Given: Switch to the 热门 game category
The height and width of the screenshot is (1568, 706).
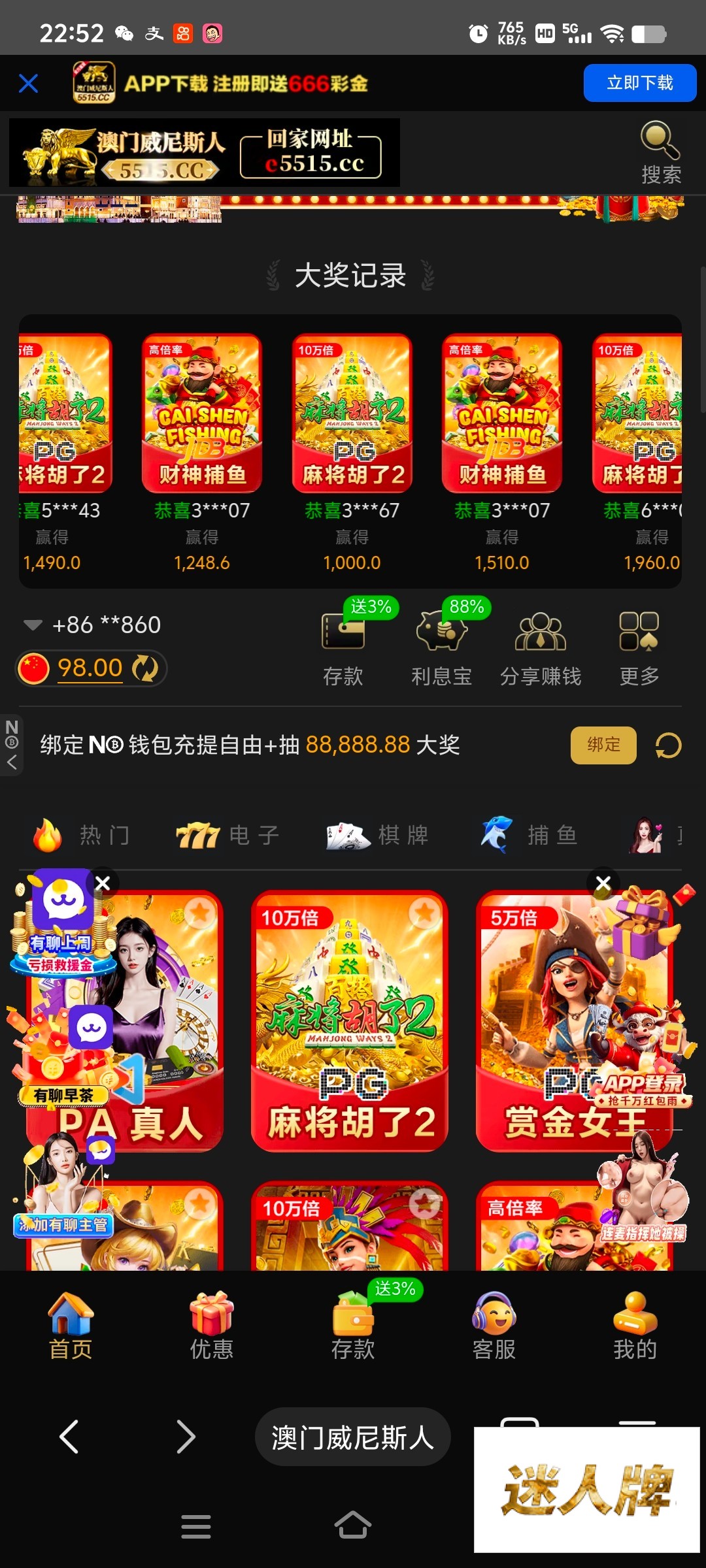Looking at the screenshot, I should (82, 835).
